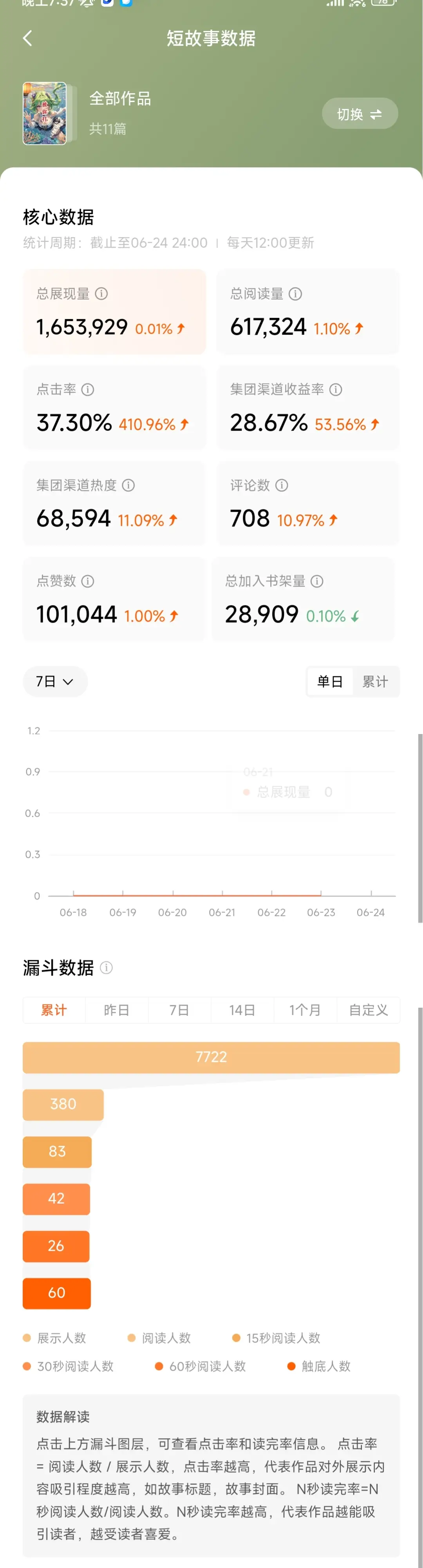Select 昨日 funnel tab
423x1568 pixels.
coord(117,1010)
